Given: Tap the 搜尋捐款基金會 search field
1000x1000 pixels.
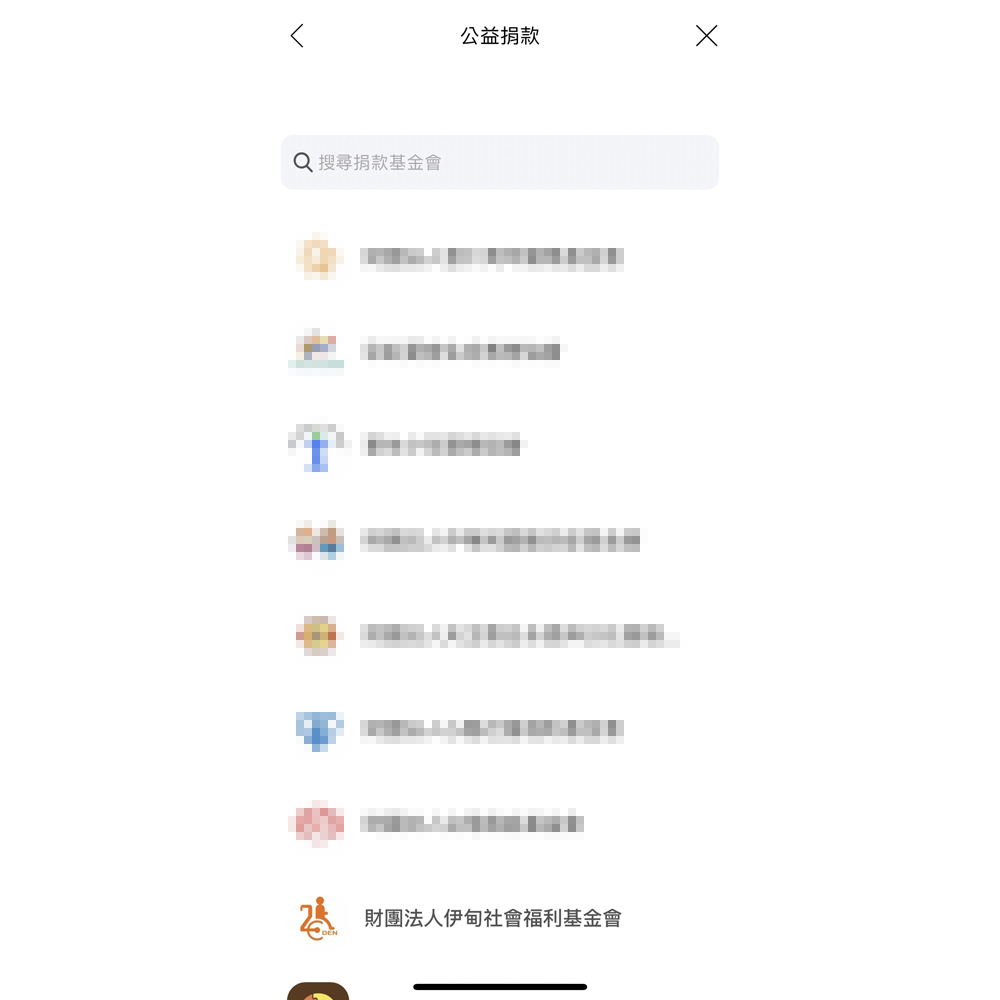Looking at the screenshot, I should tap(500, 162).
